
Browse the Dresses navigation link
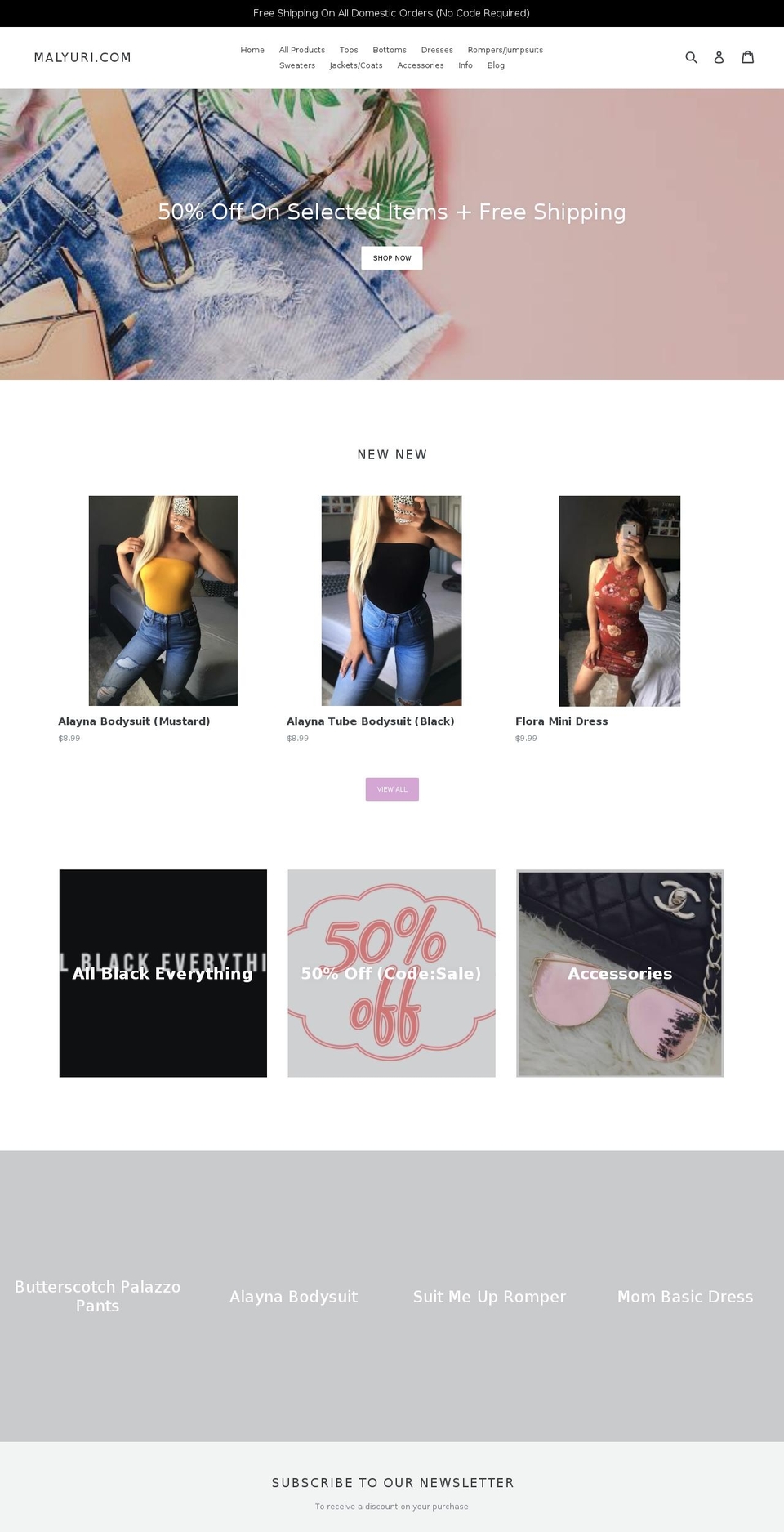(437, 50)
